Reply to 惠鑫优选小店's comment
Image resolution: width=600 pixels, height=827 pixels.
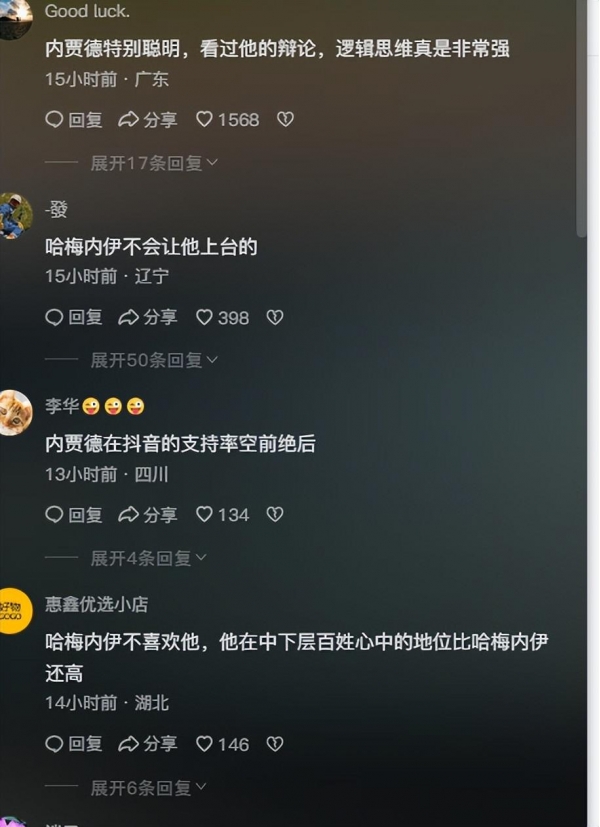click(x=74, y=745)
